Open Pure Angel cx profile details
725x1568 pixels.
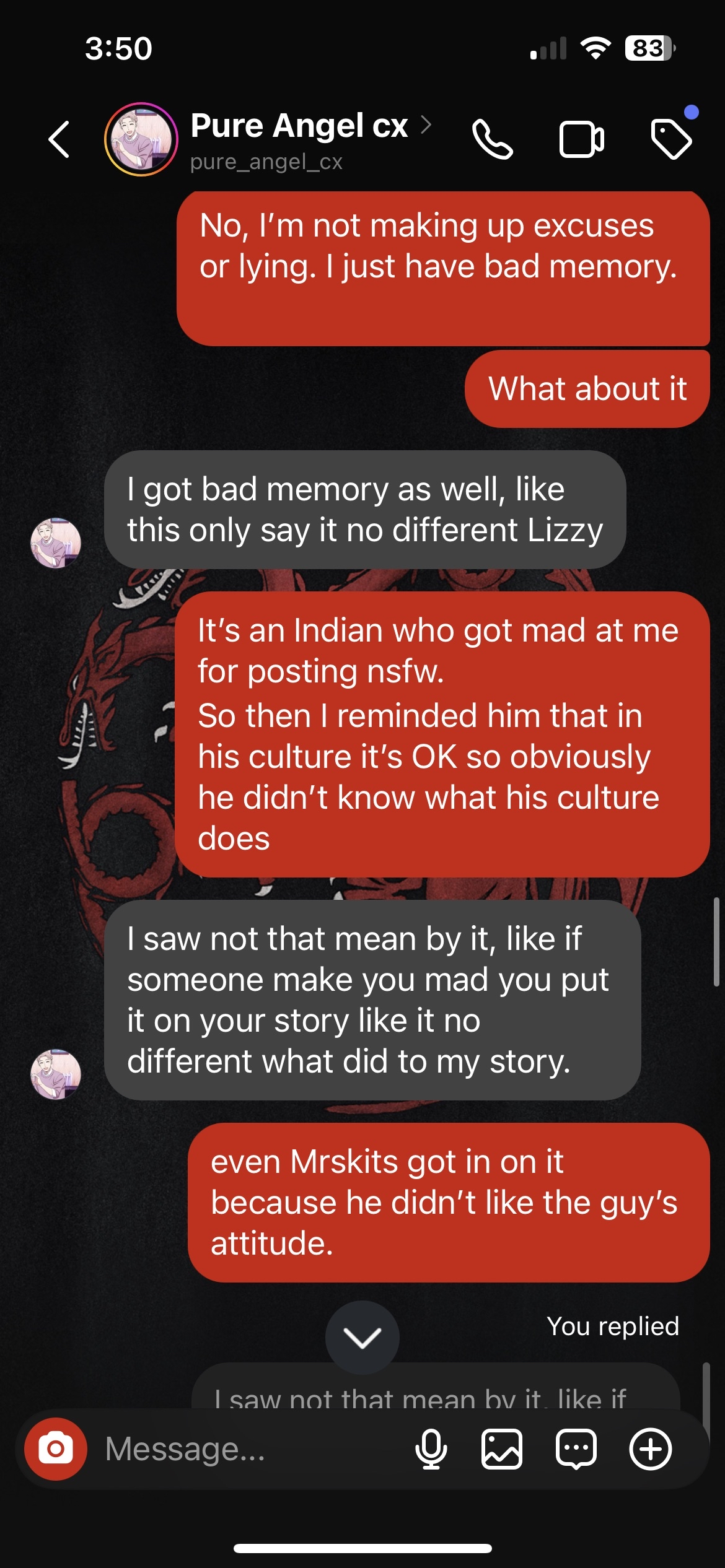coord(299,126)
